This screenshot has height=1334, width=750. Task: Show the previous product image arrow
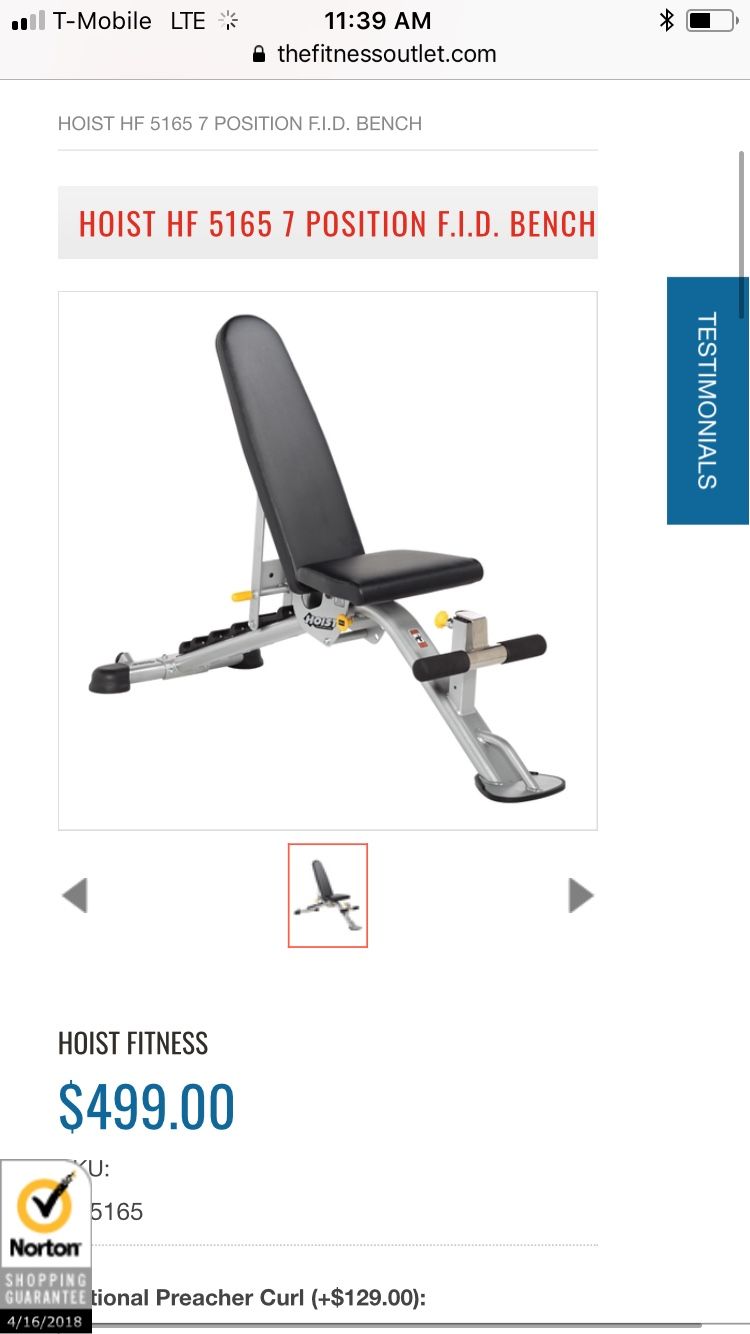coord(74,895)
